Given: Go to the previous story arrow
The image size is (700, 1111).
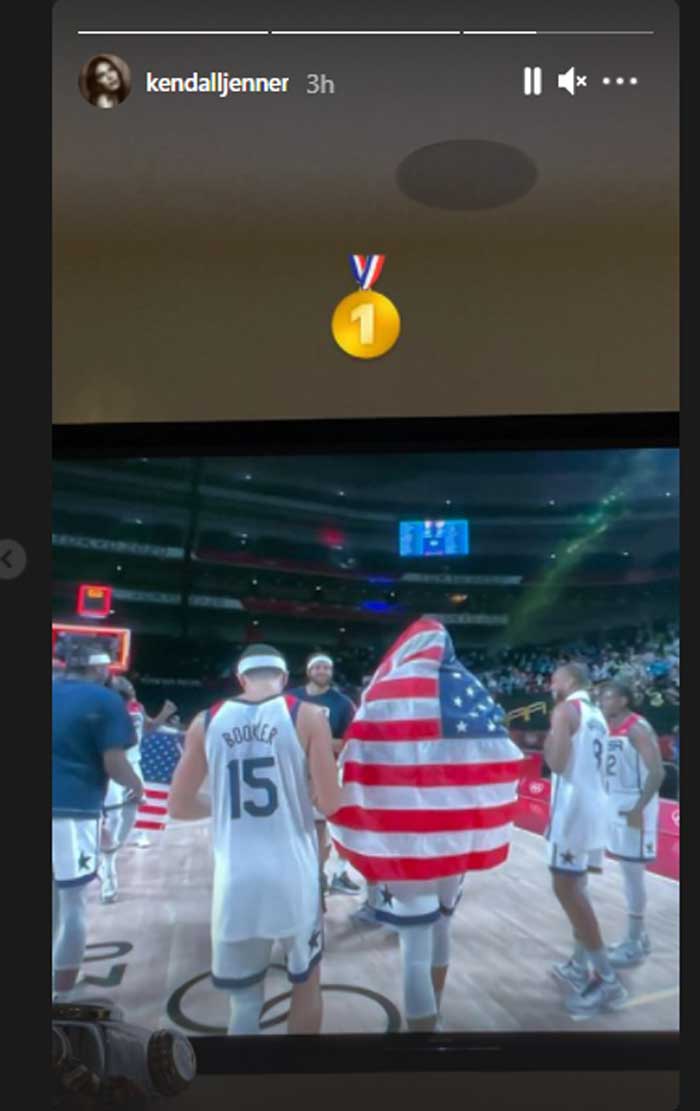Looking at the screenshot, I should [x=10, y=559].
